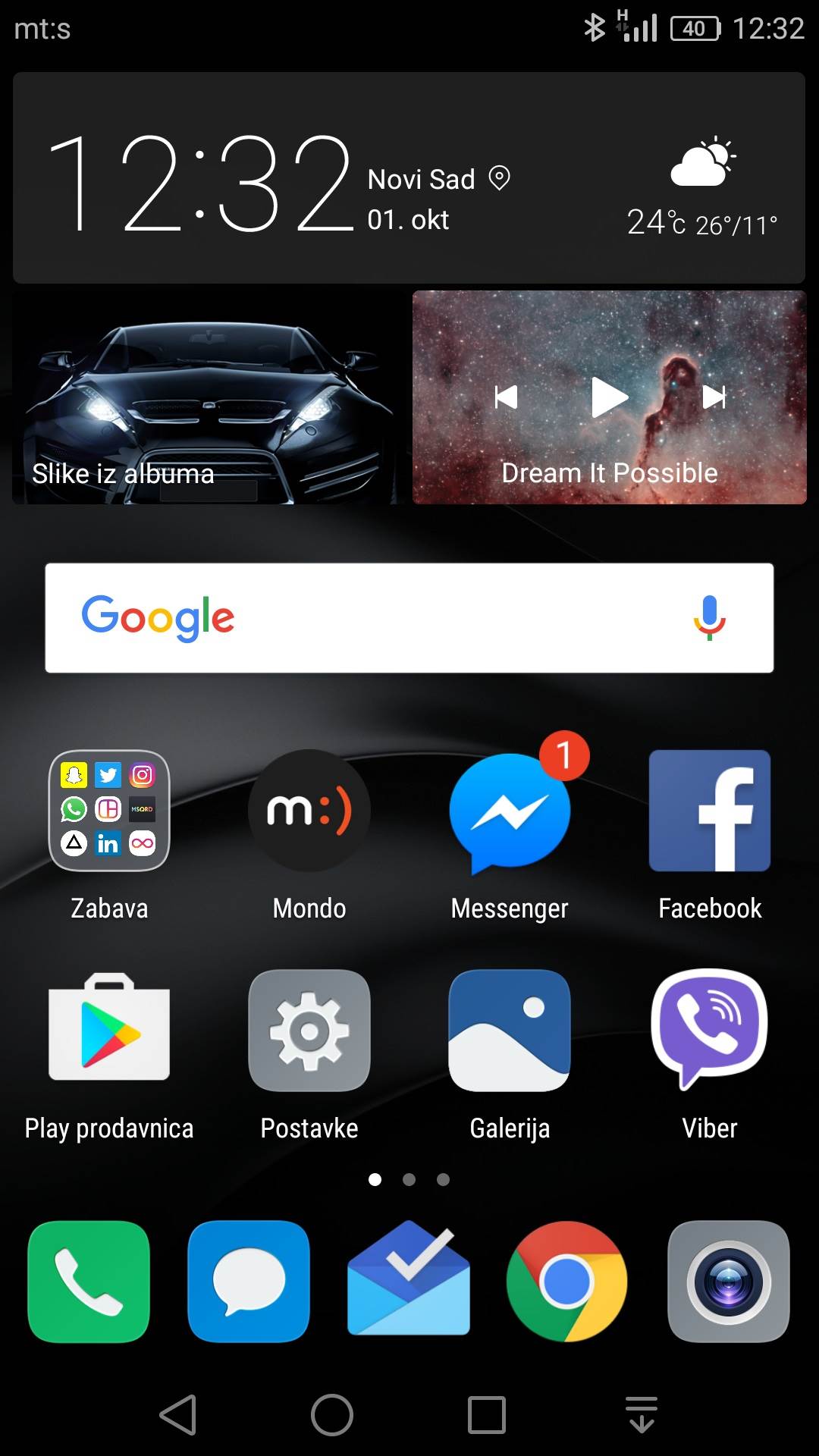Open the Zabava folder

pos(109,810)
